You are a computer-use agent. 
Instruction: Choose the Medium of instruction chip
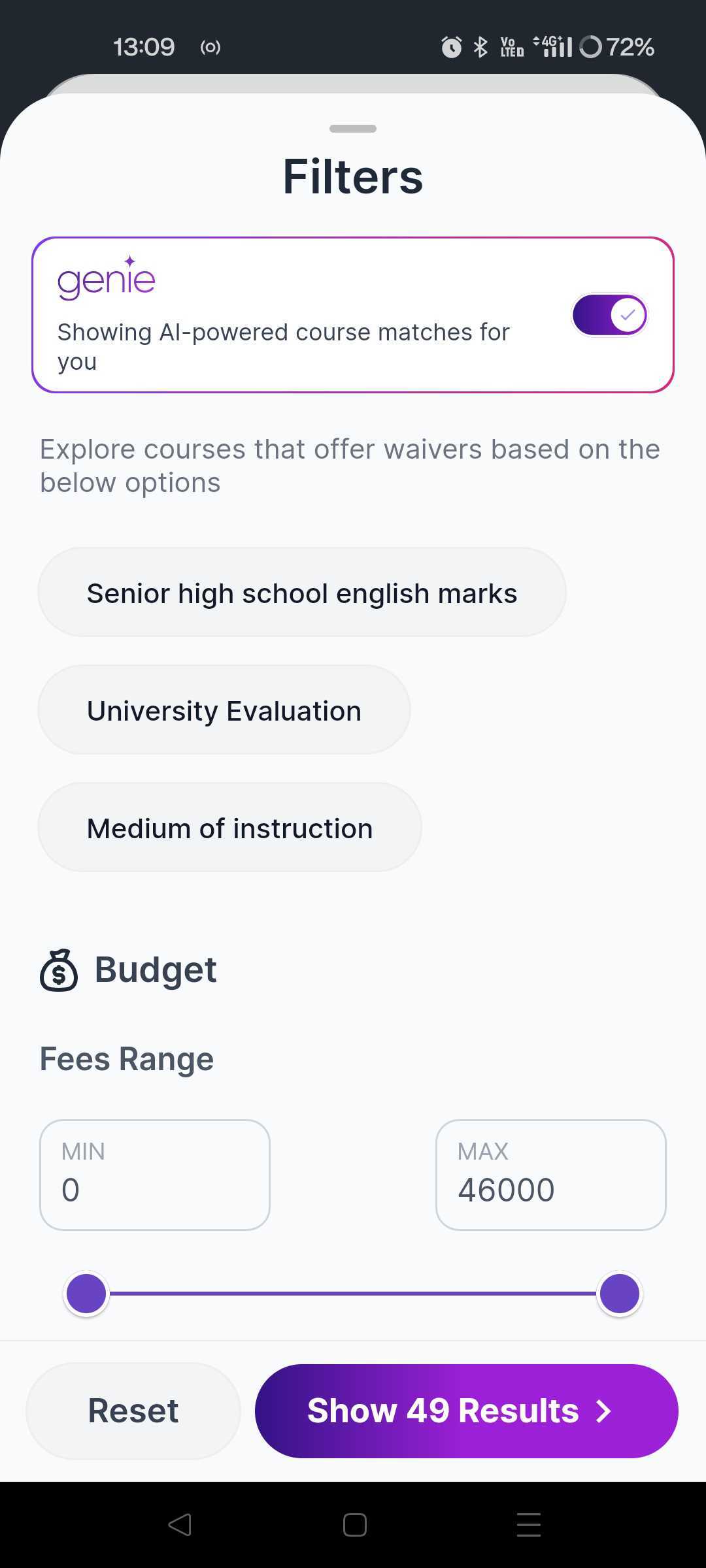pos(229,828)
